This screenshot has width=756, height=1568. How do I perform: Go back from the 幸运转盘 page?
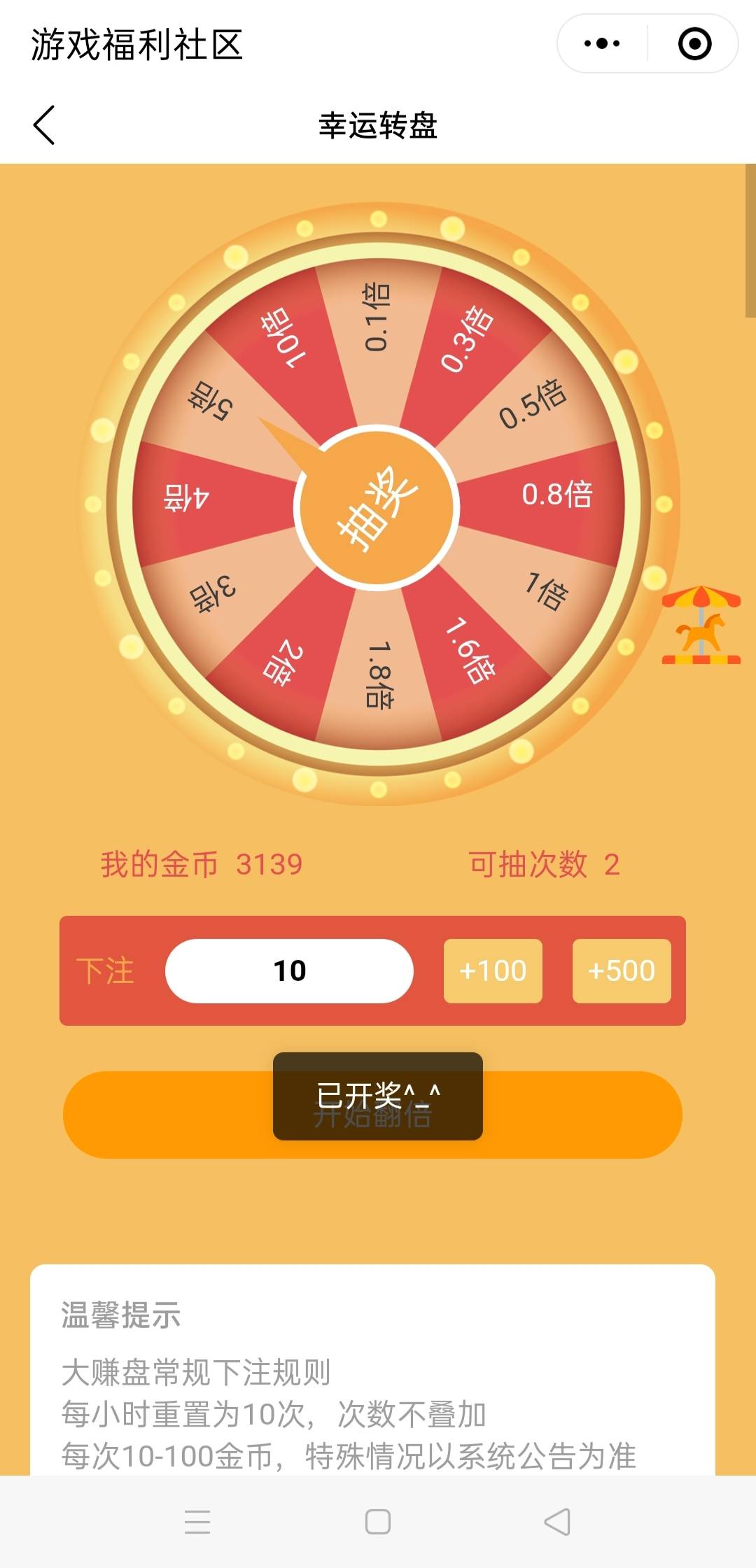tap(44, 125)
